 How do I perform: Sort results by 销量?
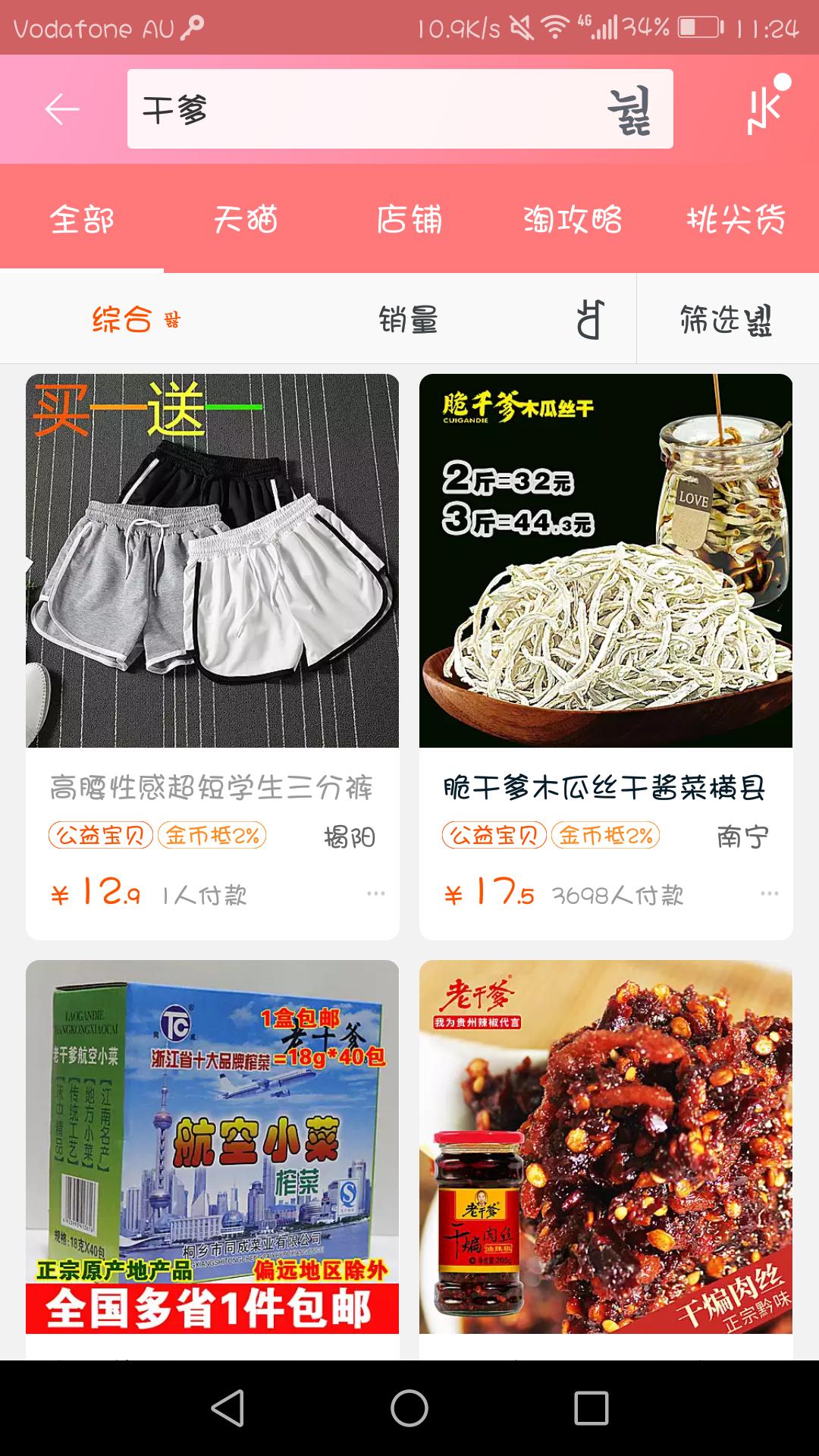(409, 319)
